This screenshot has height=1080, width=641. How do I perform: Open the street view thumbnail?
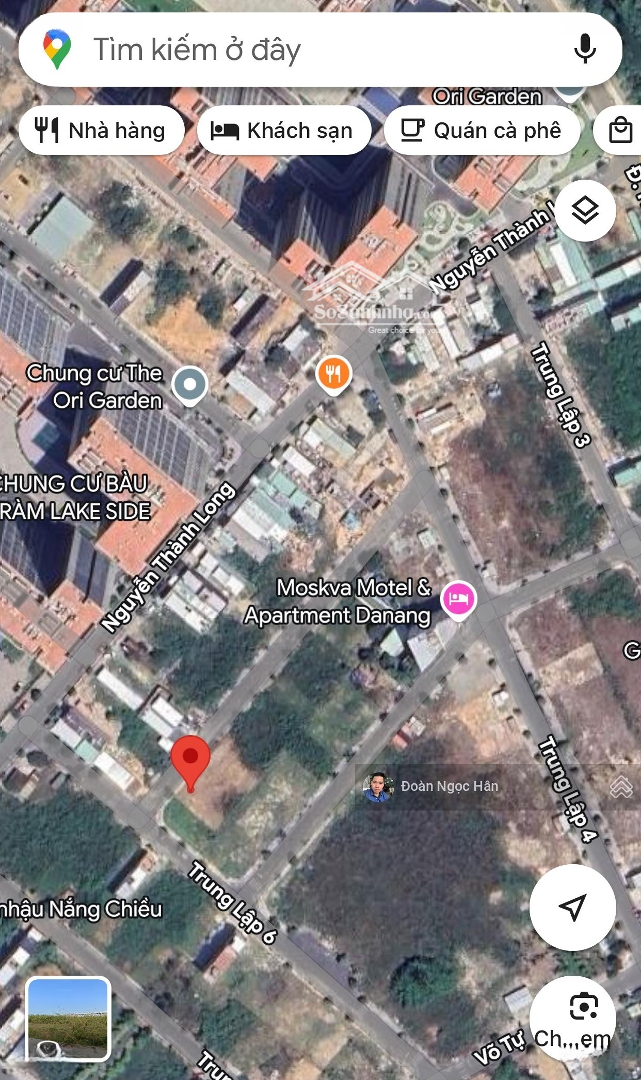click(x=68, y=1018)
